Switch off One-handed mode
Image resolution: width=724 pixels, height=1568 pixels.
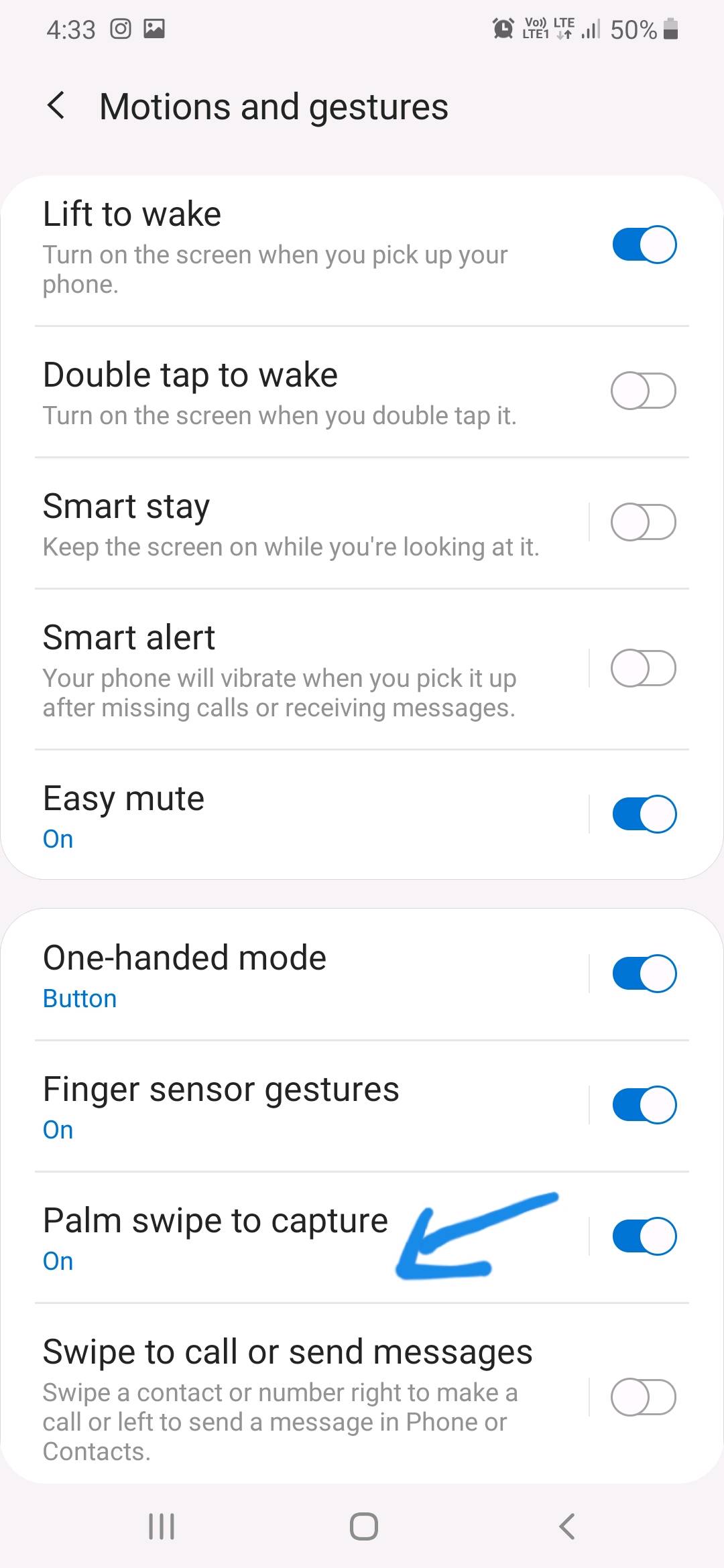[644, 974]
